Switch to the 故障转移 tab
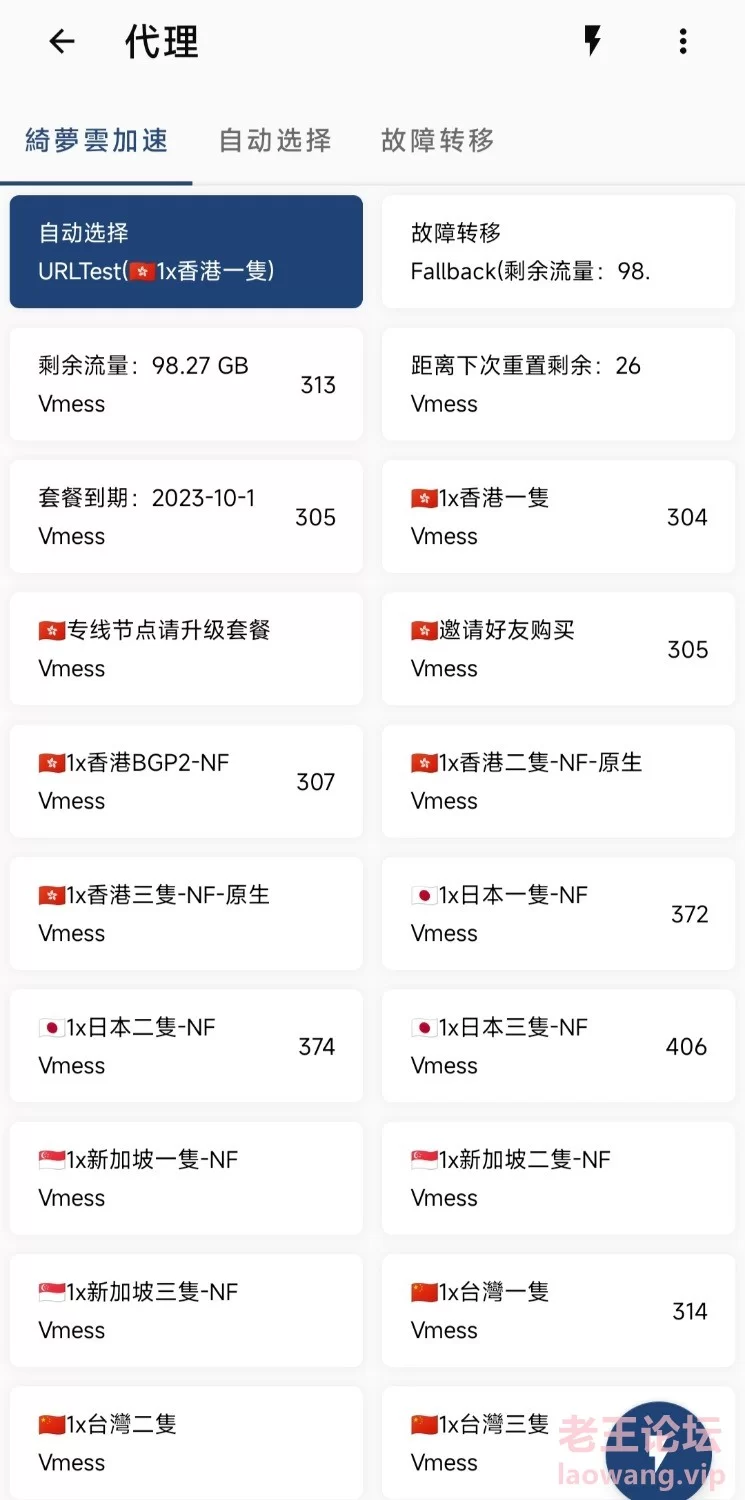 point(438,140)
